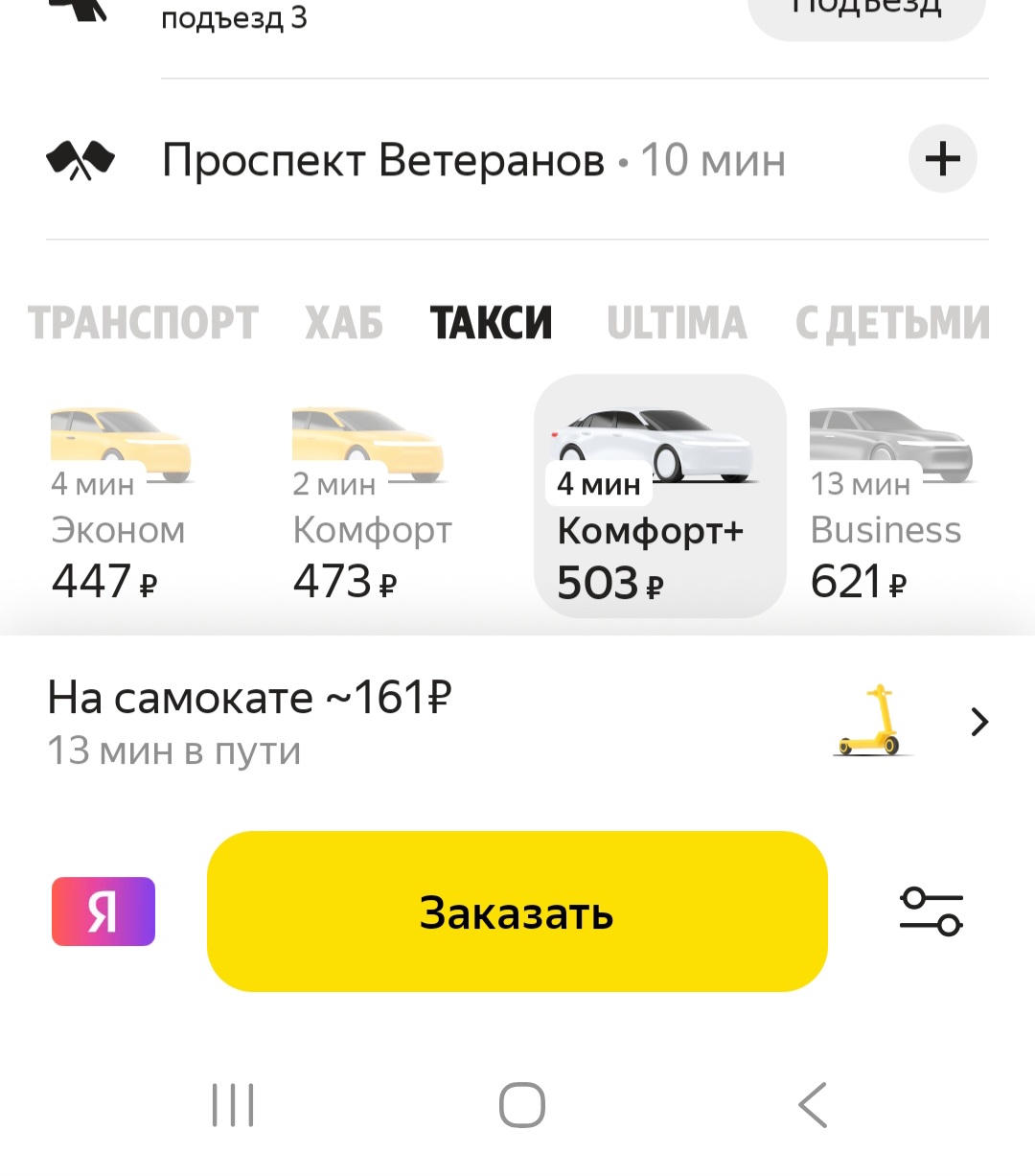
Task: Open the Яндекс payment icon
Action: click(x=103, y=911)
